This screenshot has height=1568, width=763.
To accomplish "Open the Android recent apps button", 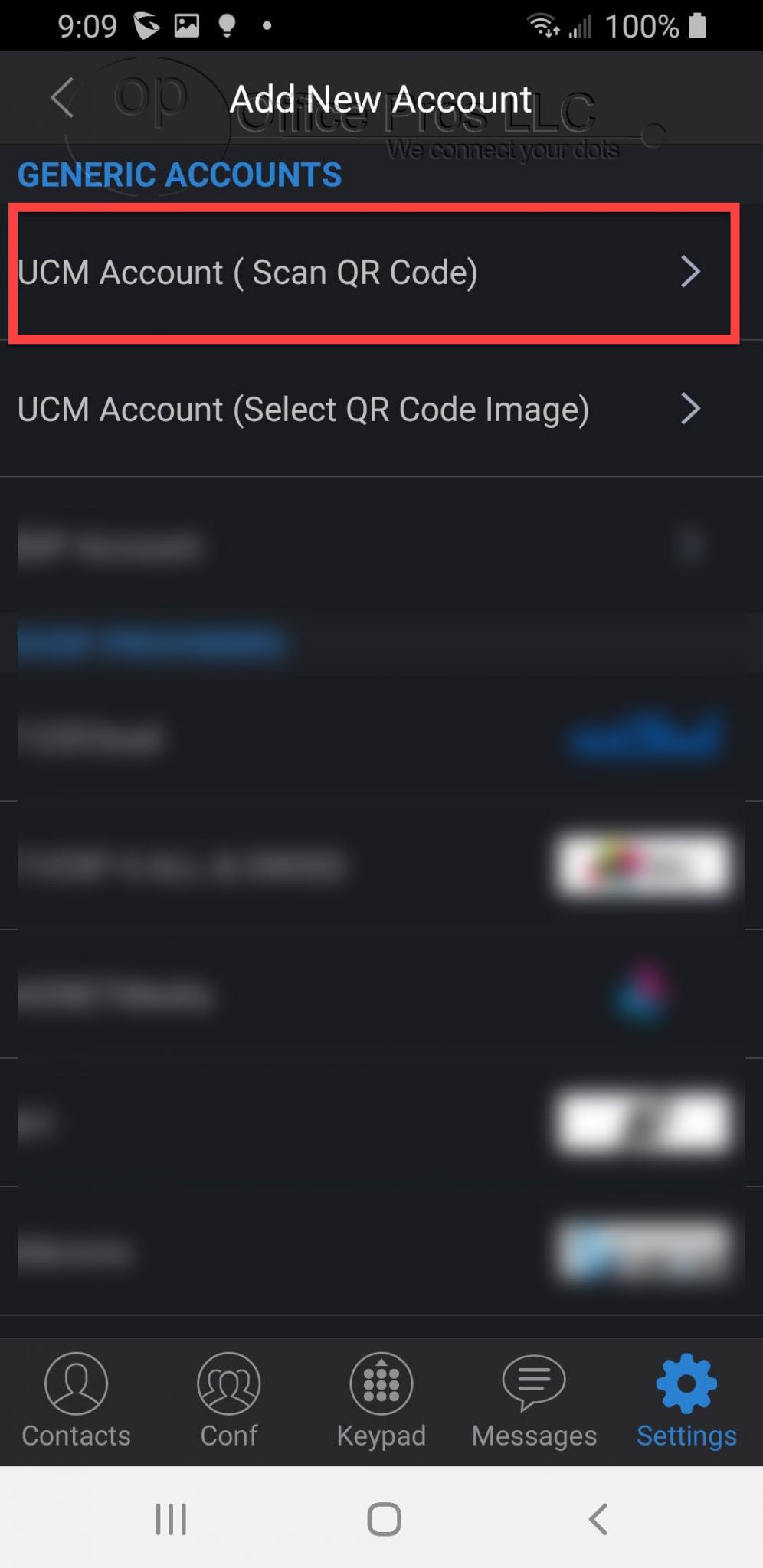I will [170, 1520].
